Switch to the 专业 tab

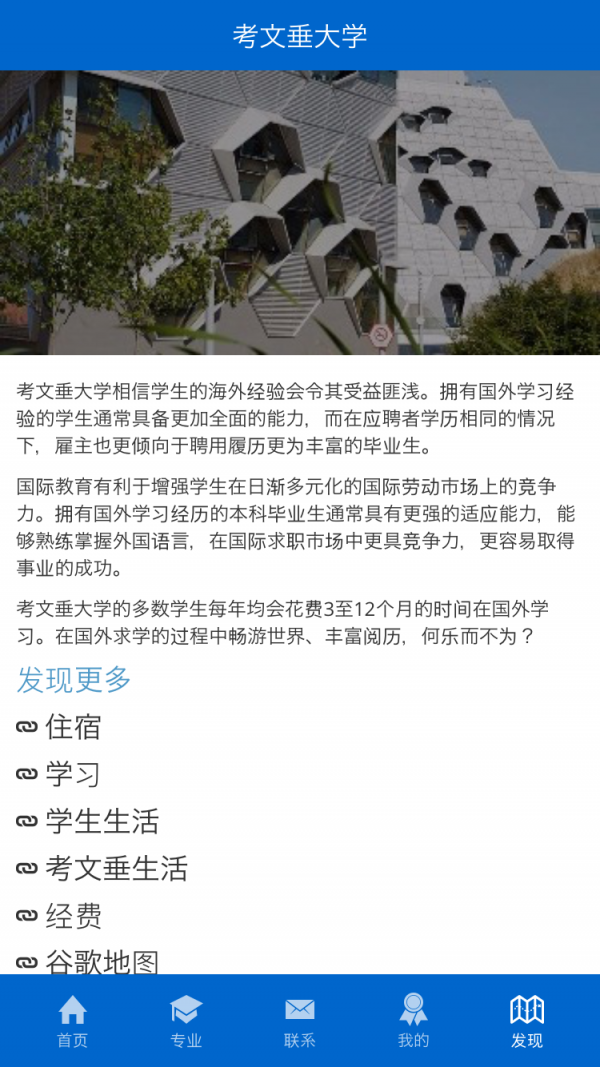(x=186, y=1021)
